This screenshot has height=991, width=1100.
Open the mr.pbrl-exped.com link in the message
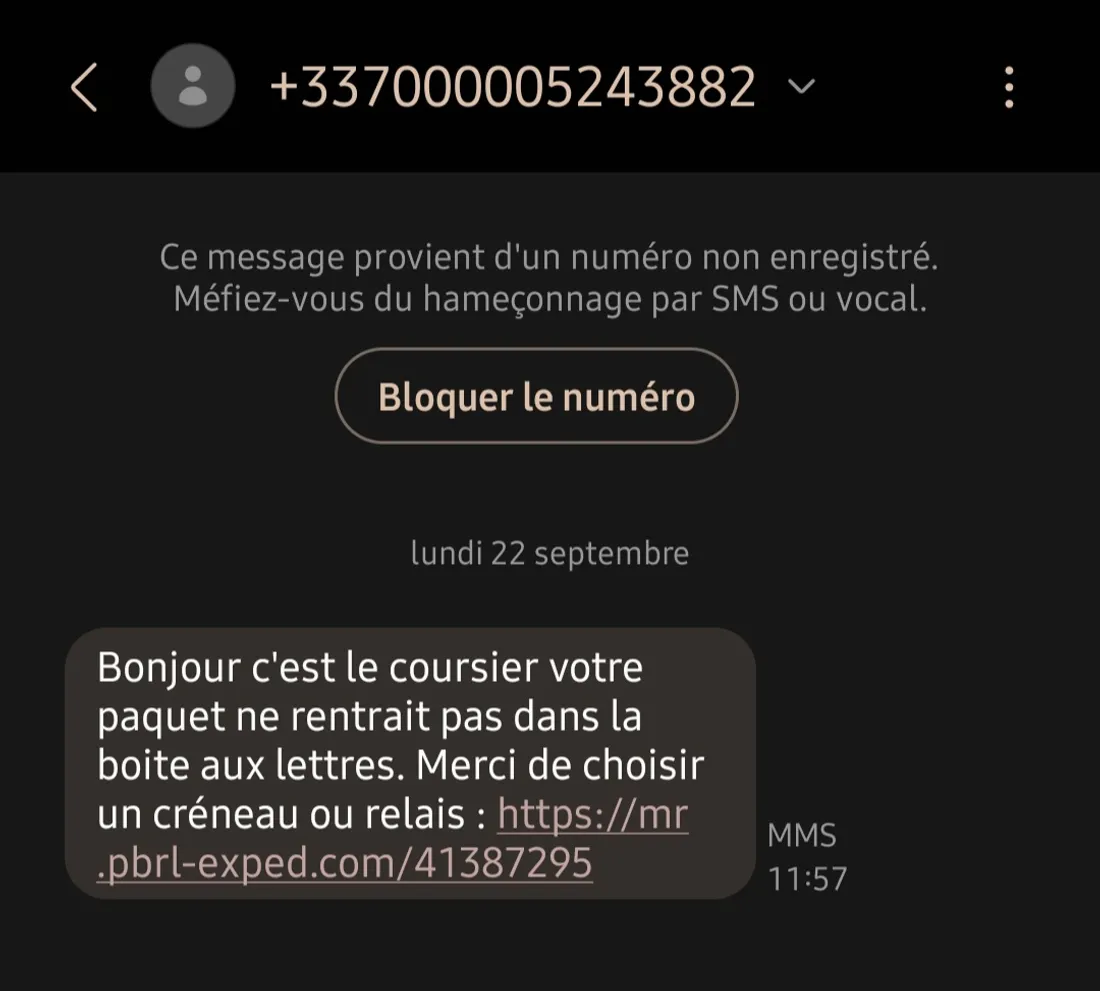tap(345, 862)
